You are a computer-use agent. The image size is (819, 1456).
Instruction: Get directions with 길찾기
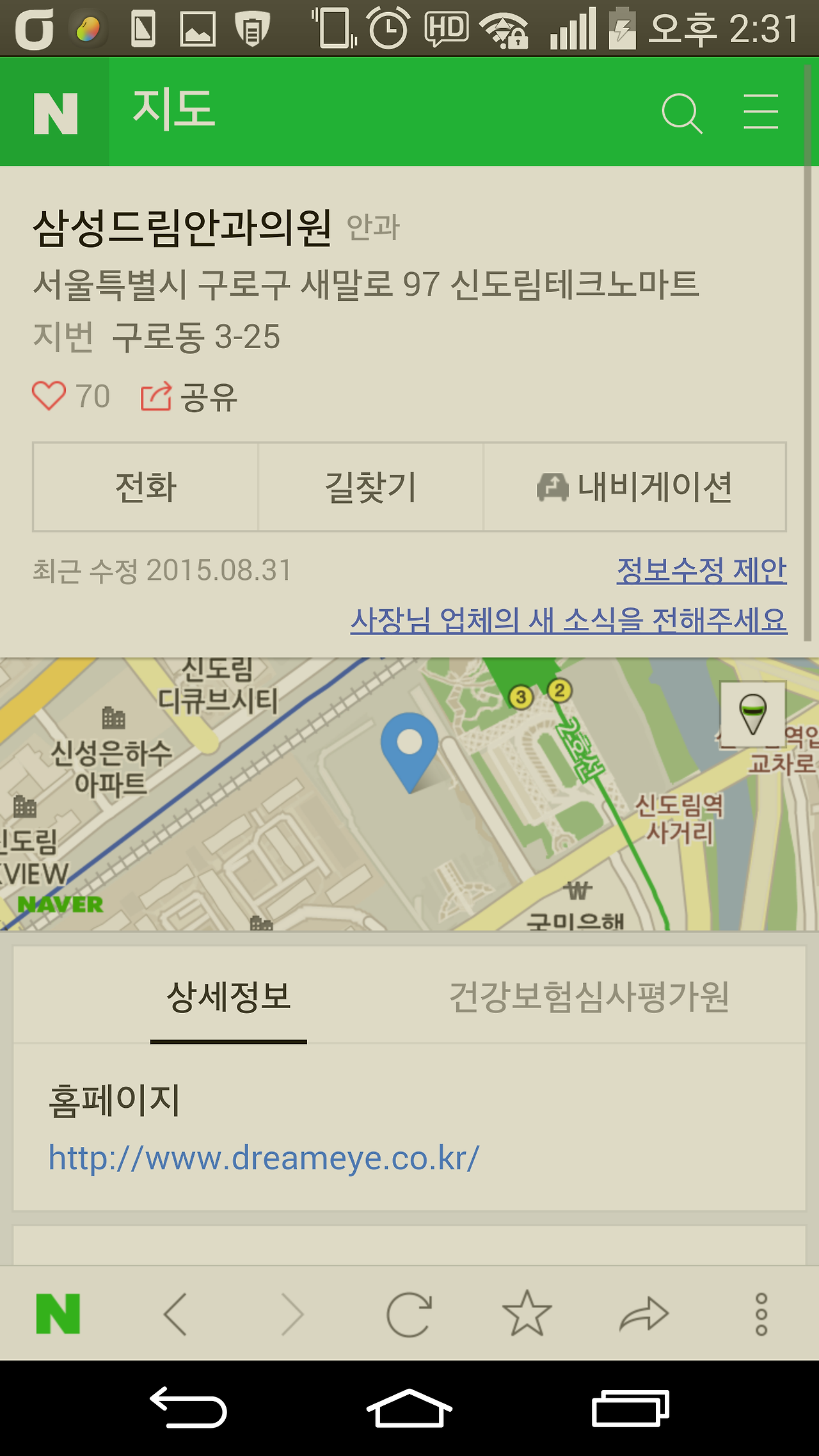pyautogui.click(x=370, y=487)
